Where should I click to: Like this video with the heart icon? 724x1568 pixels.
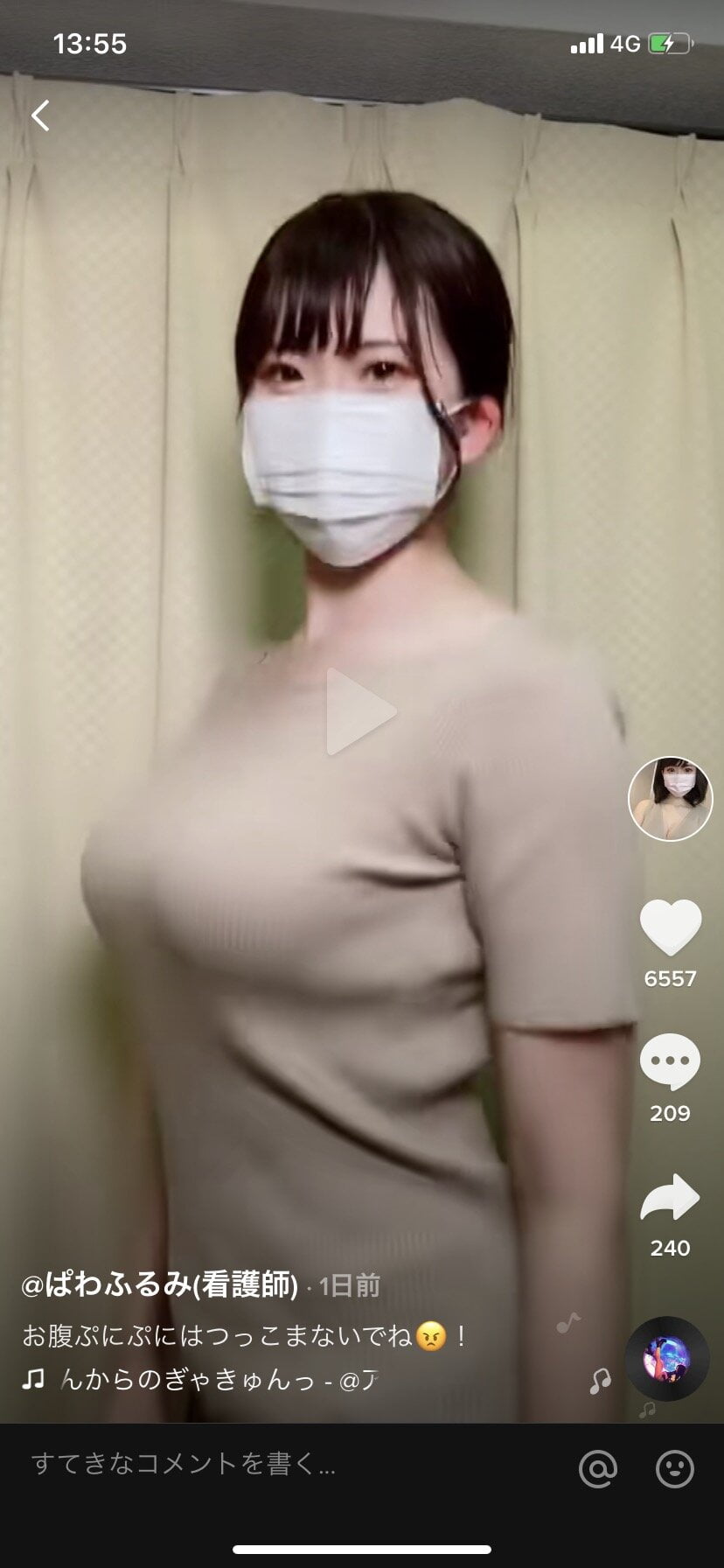point(670,927)
